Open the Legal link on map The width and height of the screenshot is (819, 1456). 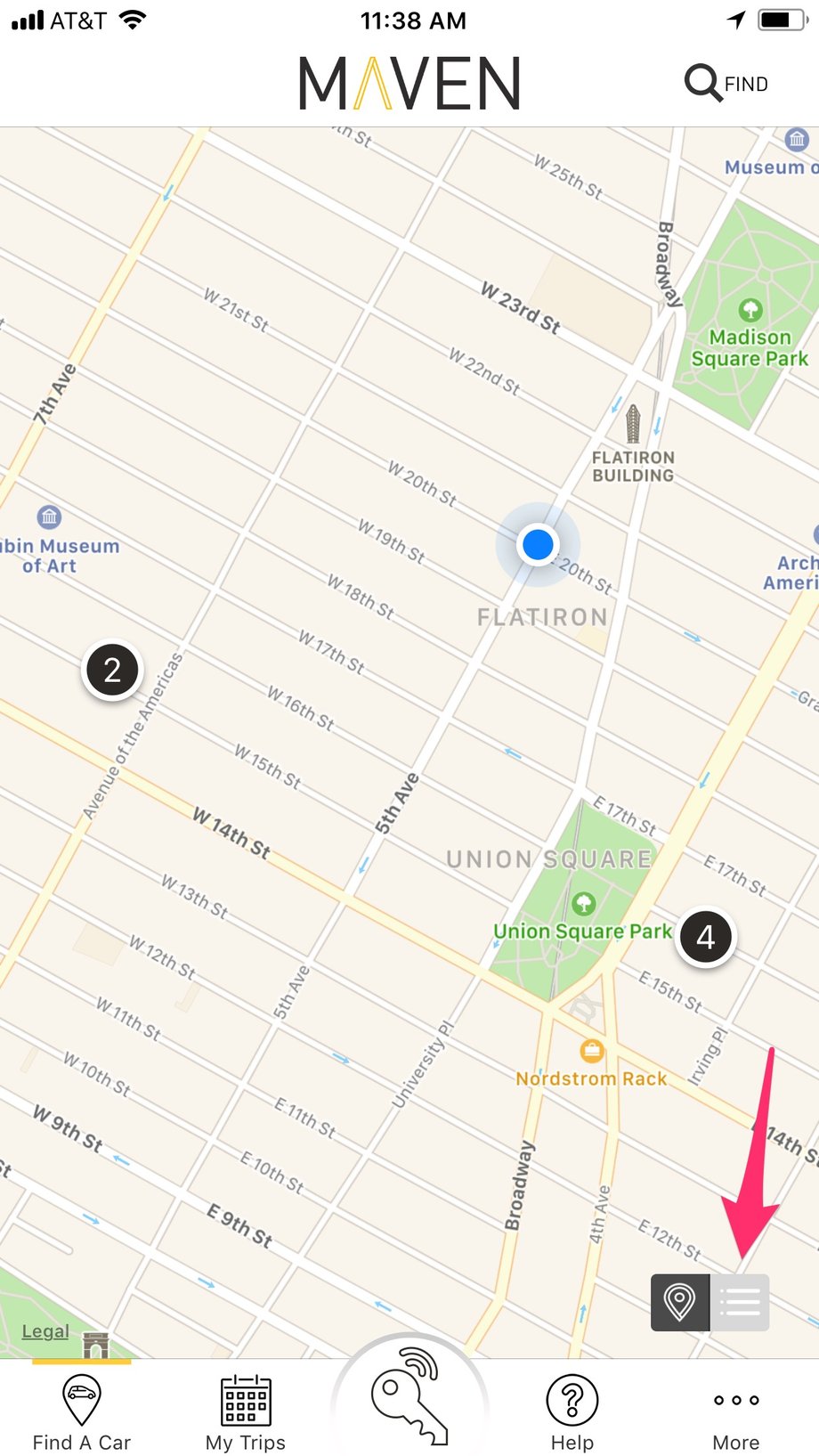pyautogui.click(x=45, y=1331)
